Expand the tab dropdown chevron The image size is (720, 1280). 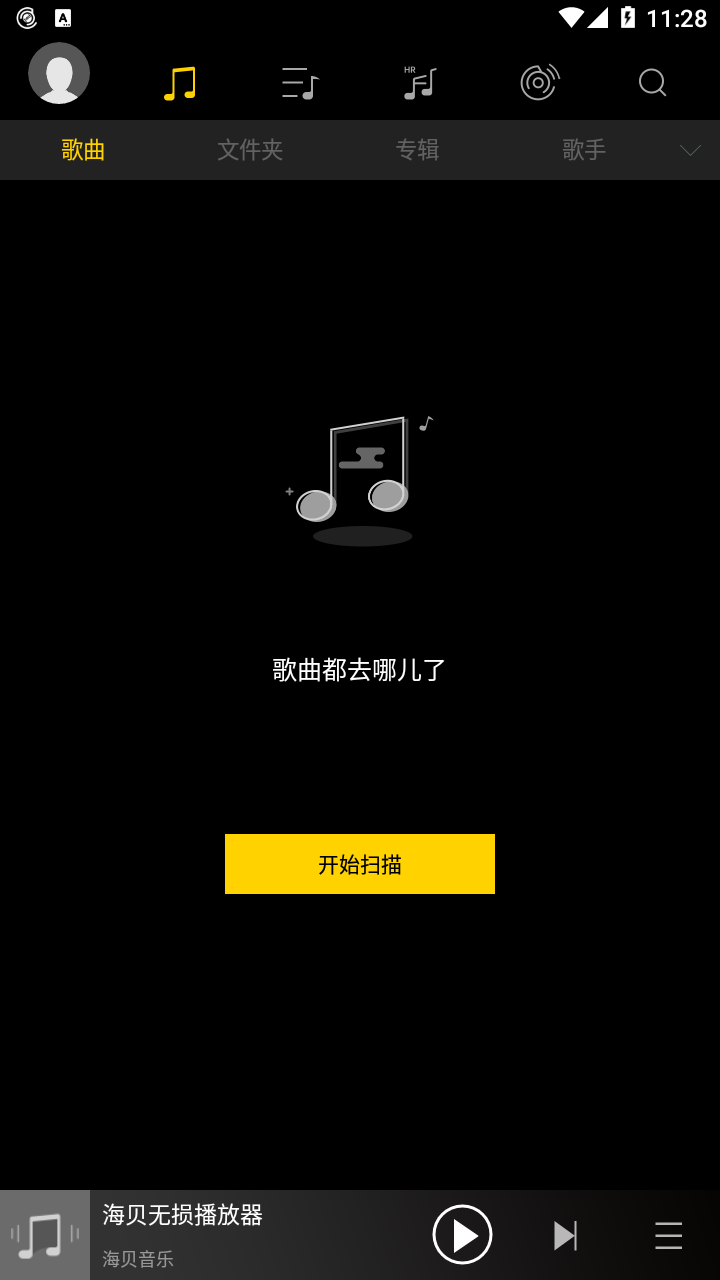690,150
